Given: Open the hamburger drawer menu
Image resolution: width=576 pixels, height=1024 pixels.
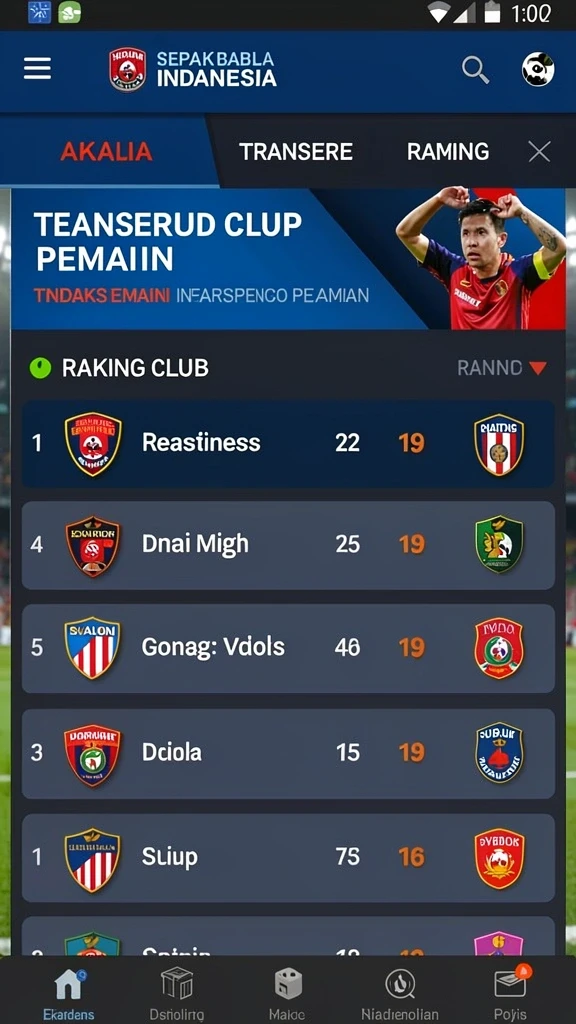Looking at the screenshot, I should (x=37, y=69).
